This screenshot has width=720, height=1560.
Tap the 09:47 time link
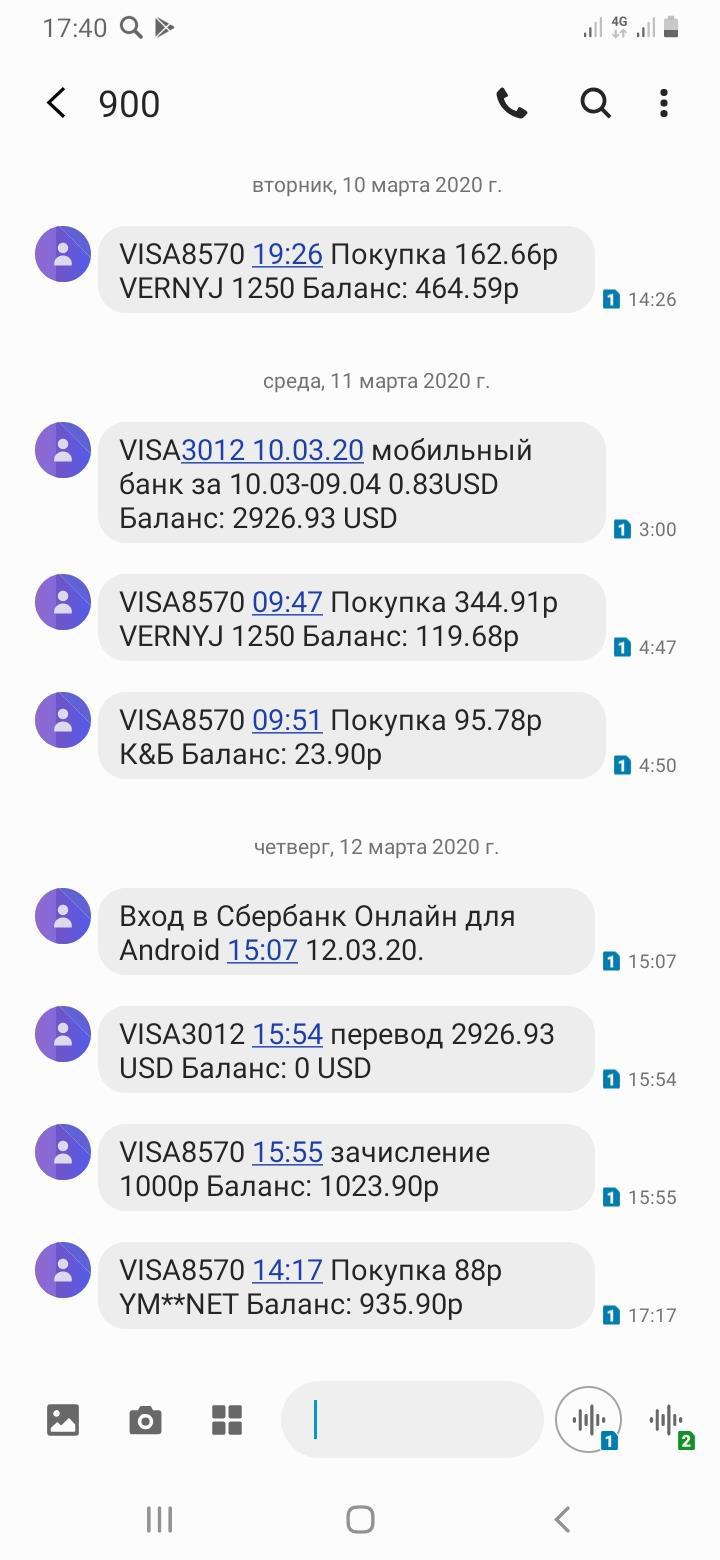[287, 603]
